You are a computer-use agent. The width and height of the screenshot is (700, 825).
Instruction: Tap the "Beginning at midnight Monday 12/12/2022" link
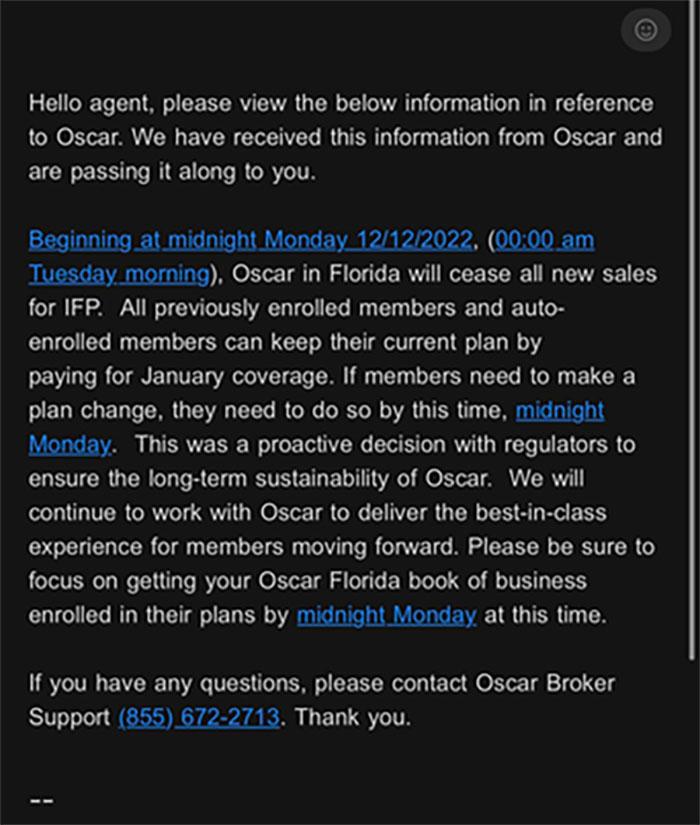pyautogui.click(x=250, y=240)
